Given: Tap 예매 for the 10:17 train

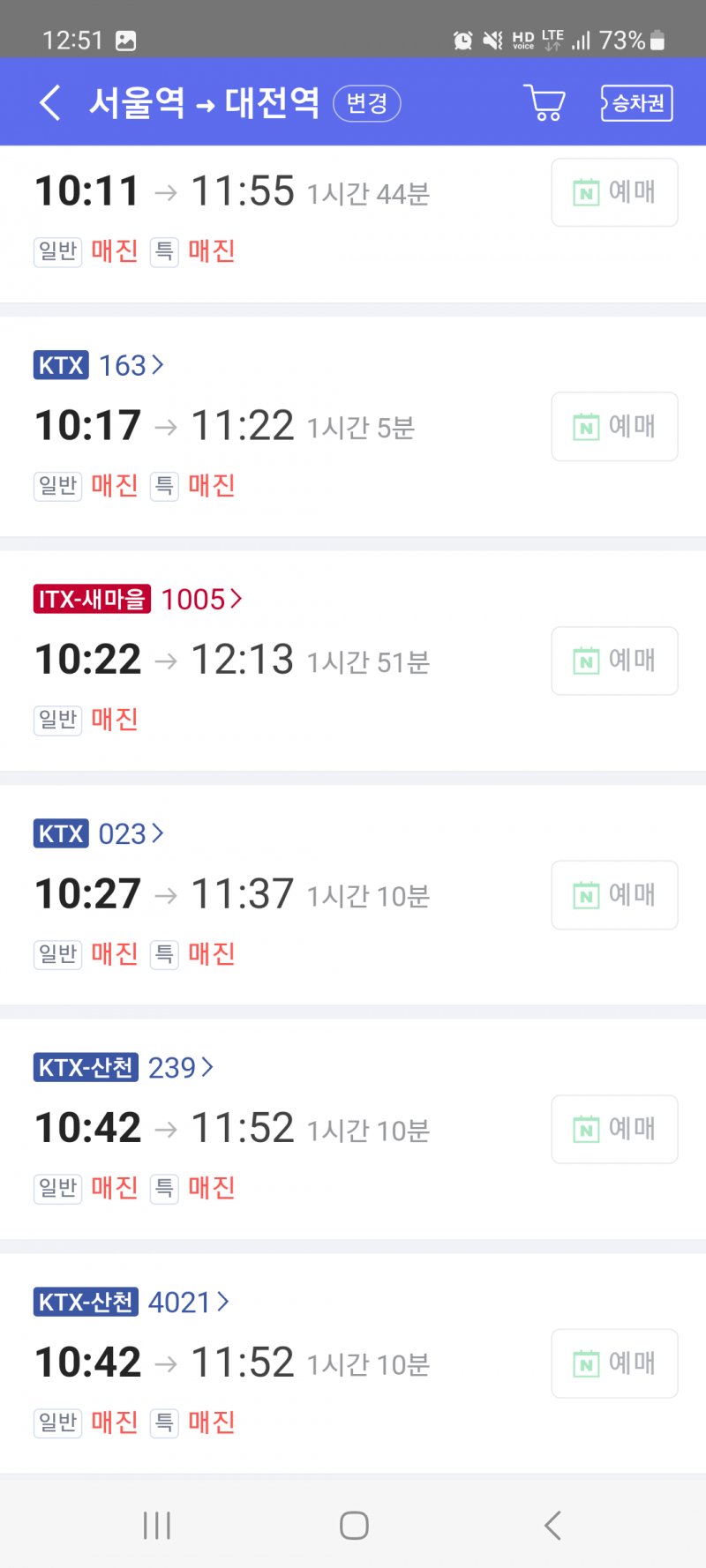Looking at the screenshot, I should 614,427.
